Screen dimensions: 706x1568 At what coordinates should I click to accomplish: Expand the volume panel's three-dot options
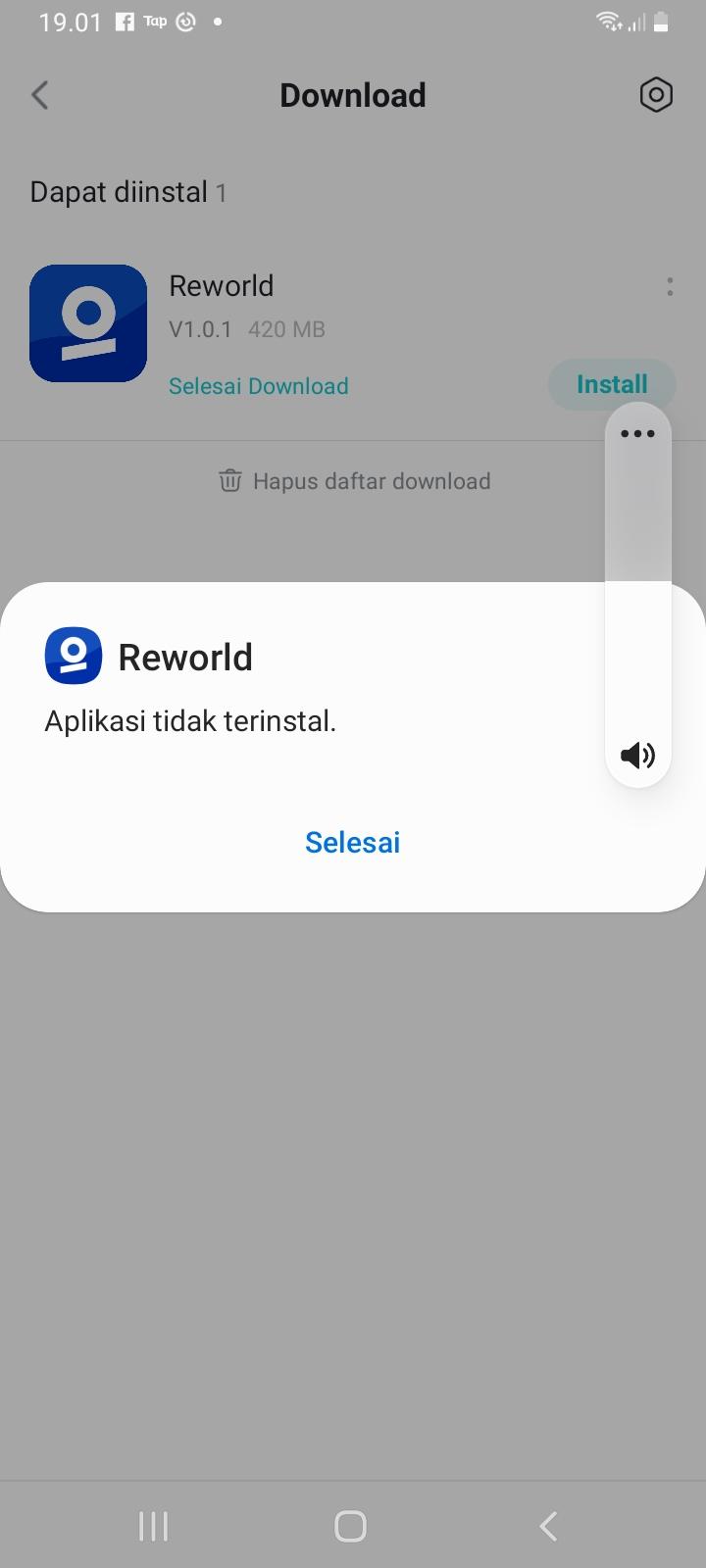pos(637,433)
